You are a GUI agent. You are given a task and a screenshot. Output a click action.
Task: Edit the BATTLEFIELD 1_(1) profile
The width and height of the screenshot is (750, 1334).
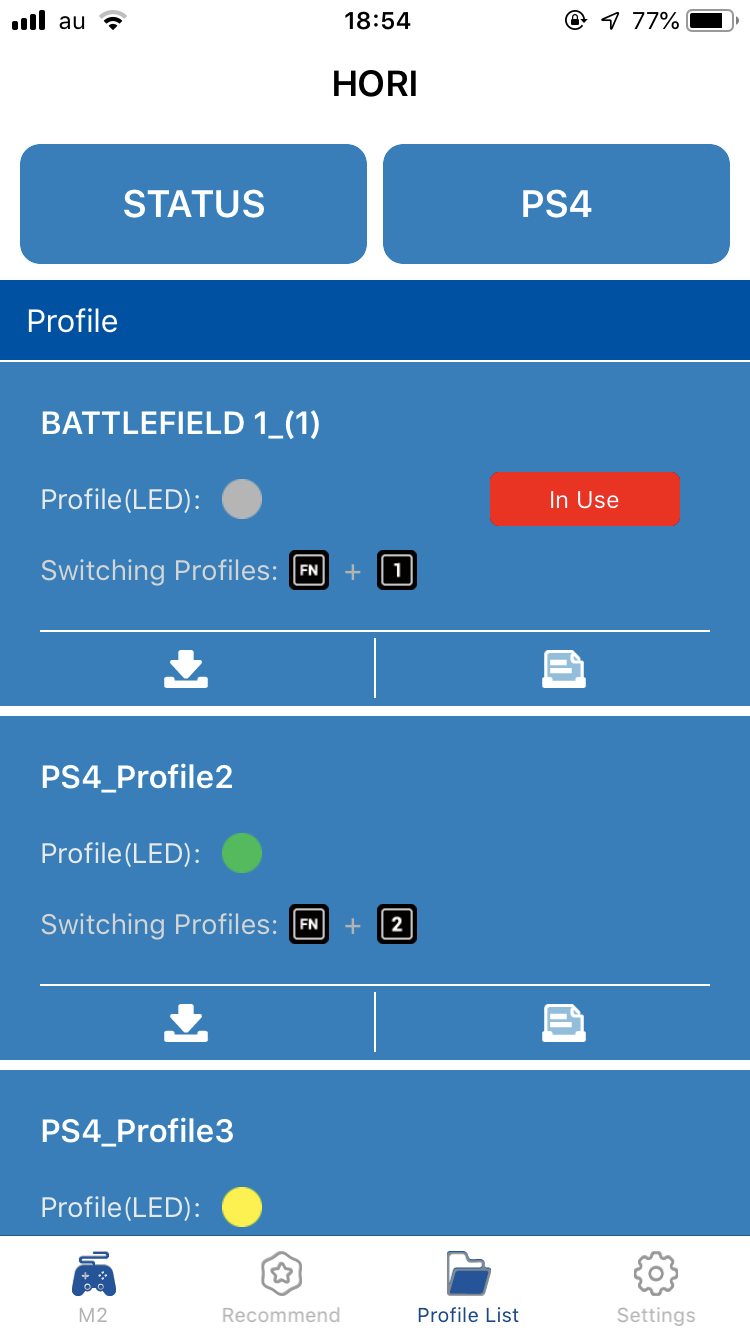coord(563,669)
